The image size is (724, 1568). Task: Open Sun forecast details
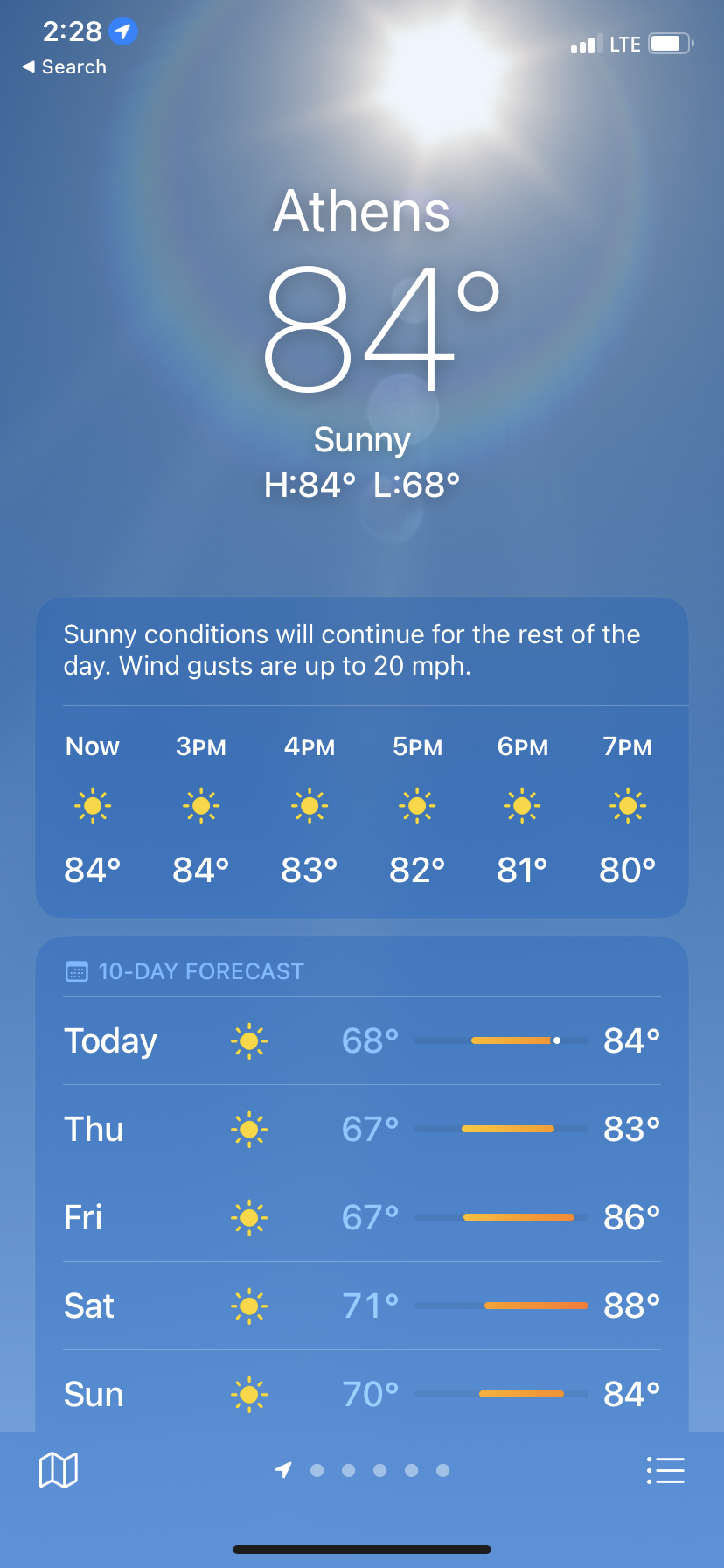coord(361,1393)
